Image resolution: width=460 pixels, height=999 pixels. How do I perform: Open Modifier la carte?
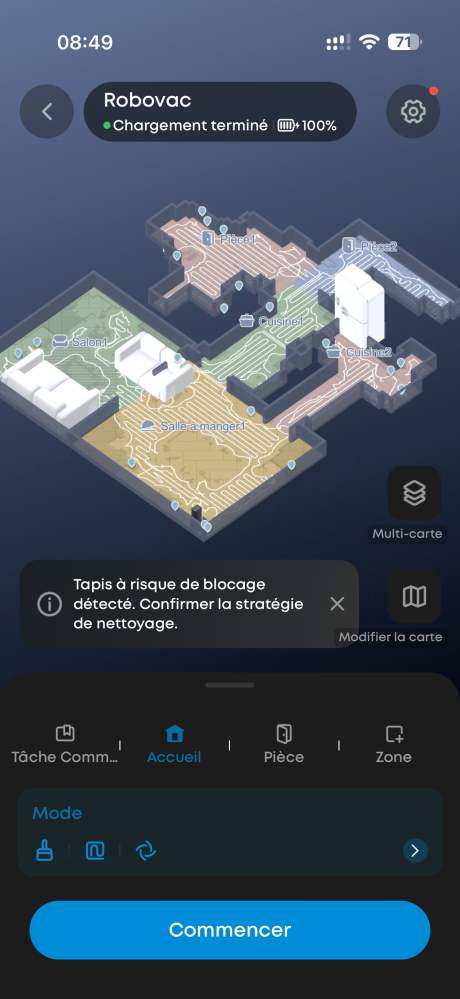coord(414,597)
